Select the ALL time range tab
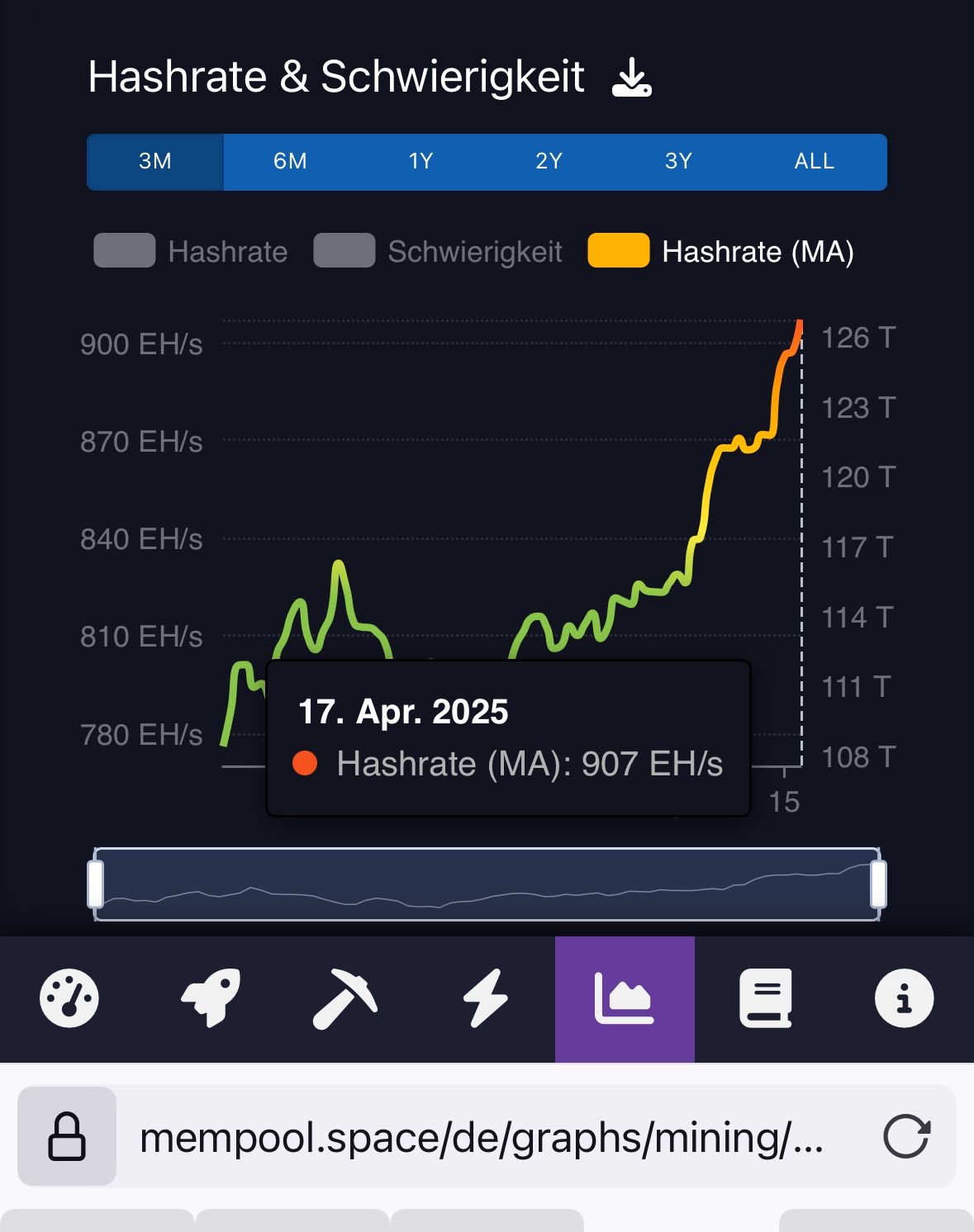 pyautogui.click(x=814, y=162)
